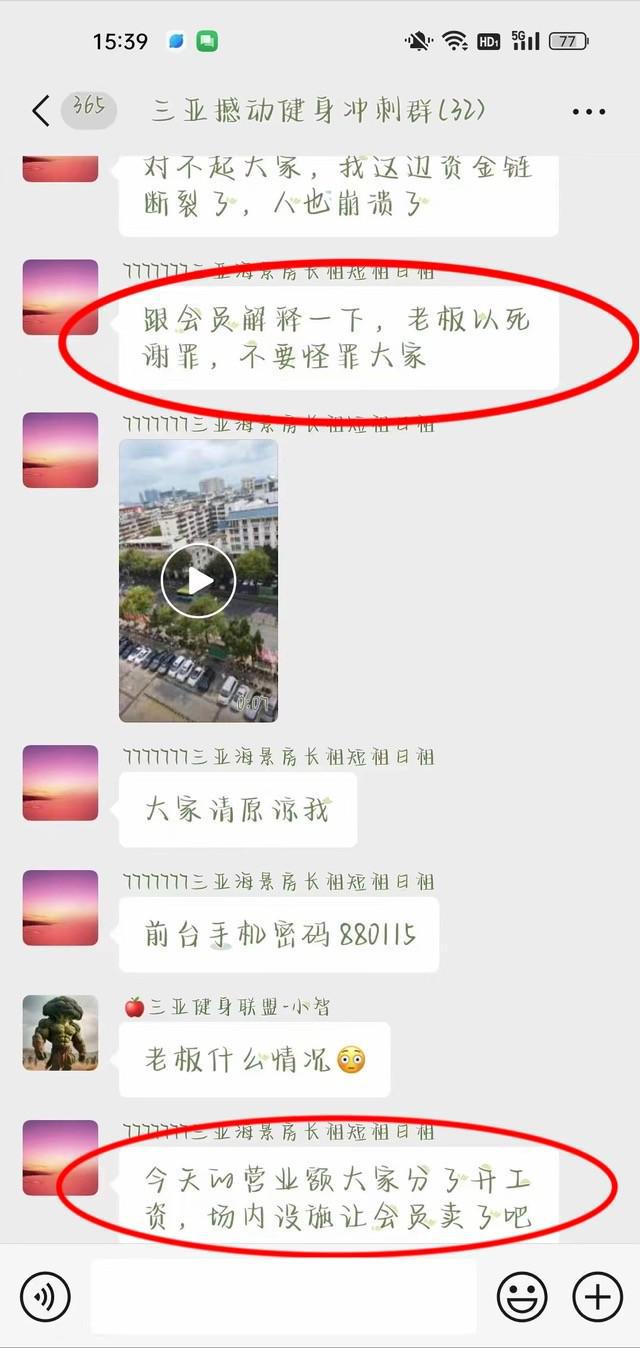Open profile of 三亚健身联盟-小智 via avatar
The width and height of the screenshot is (640, 1348).
pyautogui.click(x=60, y=1033)
